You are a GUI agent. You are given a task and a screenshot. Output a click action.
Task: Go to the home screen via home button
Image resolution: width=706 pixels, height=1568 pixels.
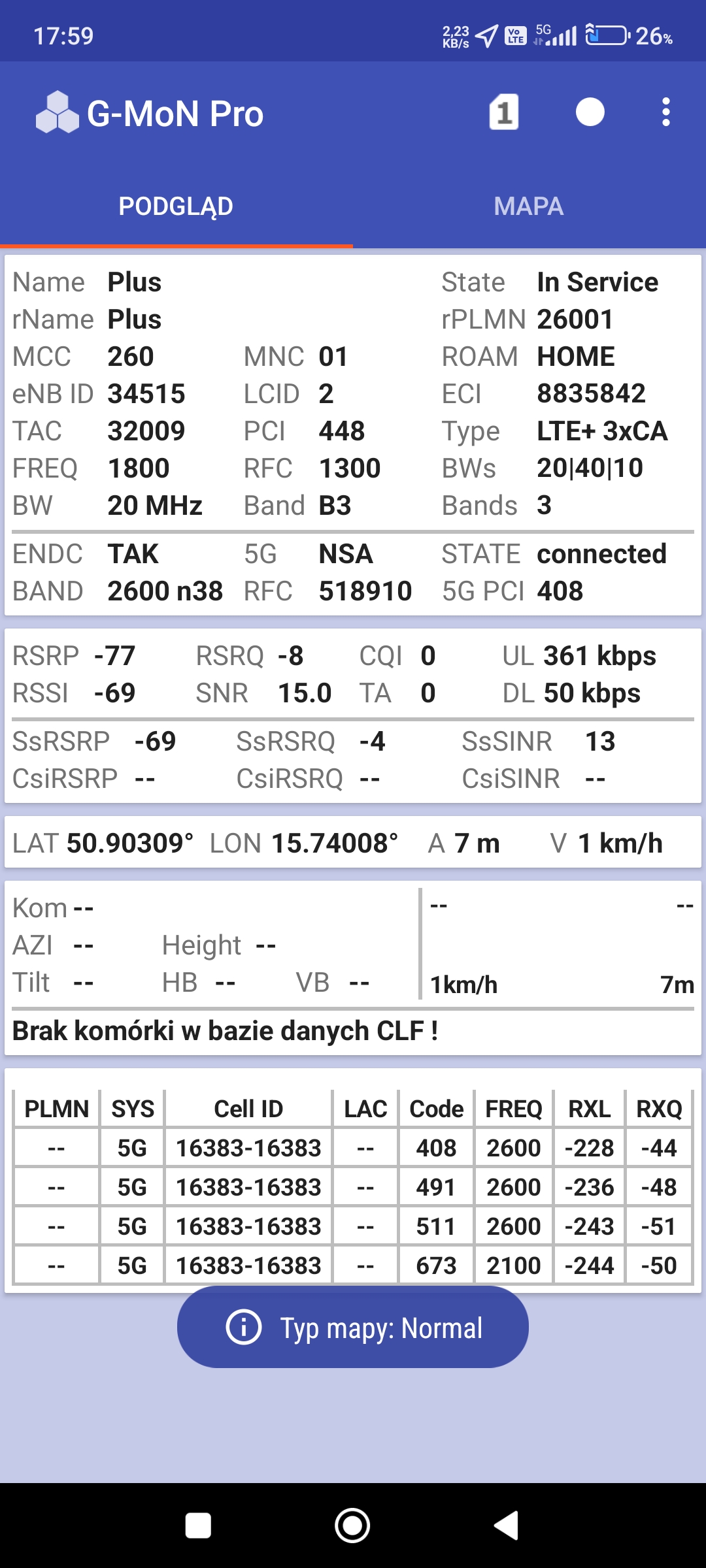pos(352,1526)
